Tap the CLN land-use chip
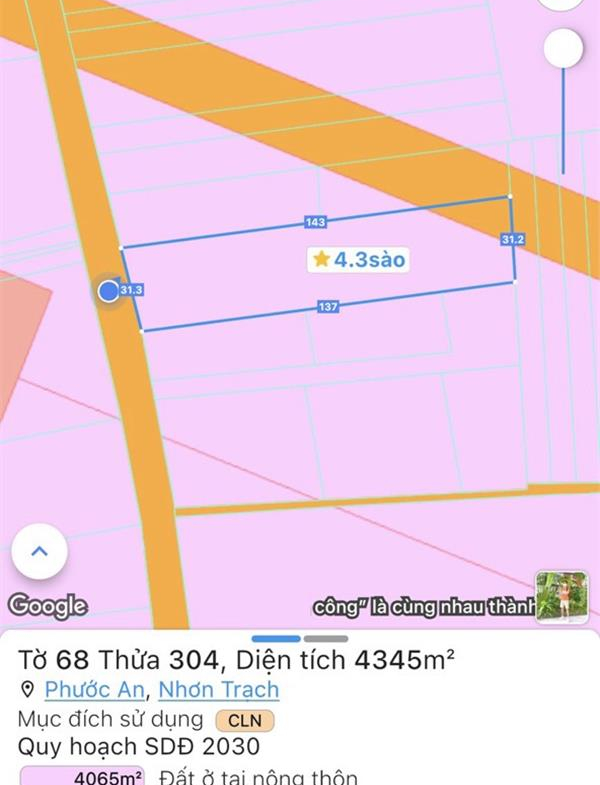Image resolution: width=600 pixels, height=785 pixels. (244, 720)
